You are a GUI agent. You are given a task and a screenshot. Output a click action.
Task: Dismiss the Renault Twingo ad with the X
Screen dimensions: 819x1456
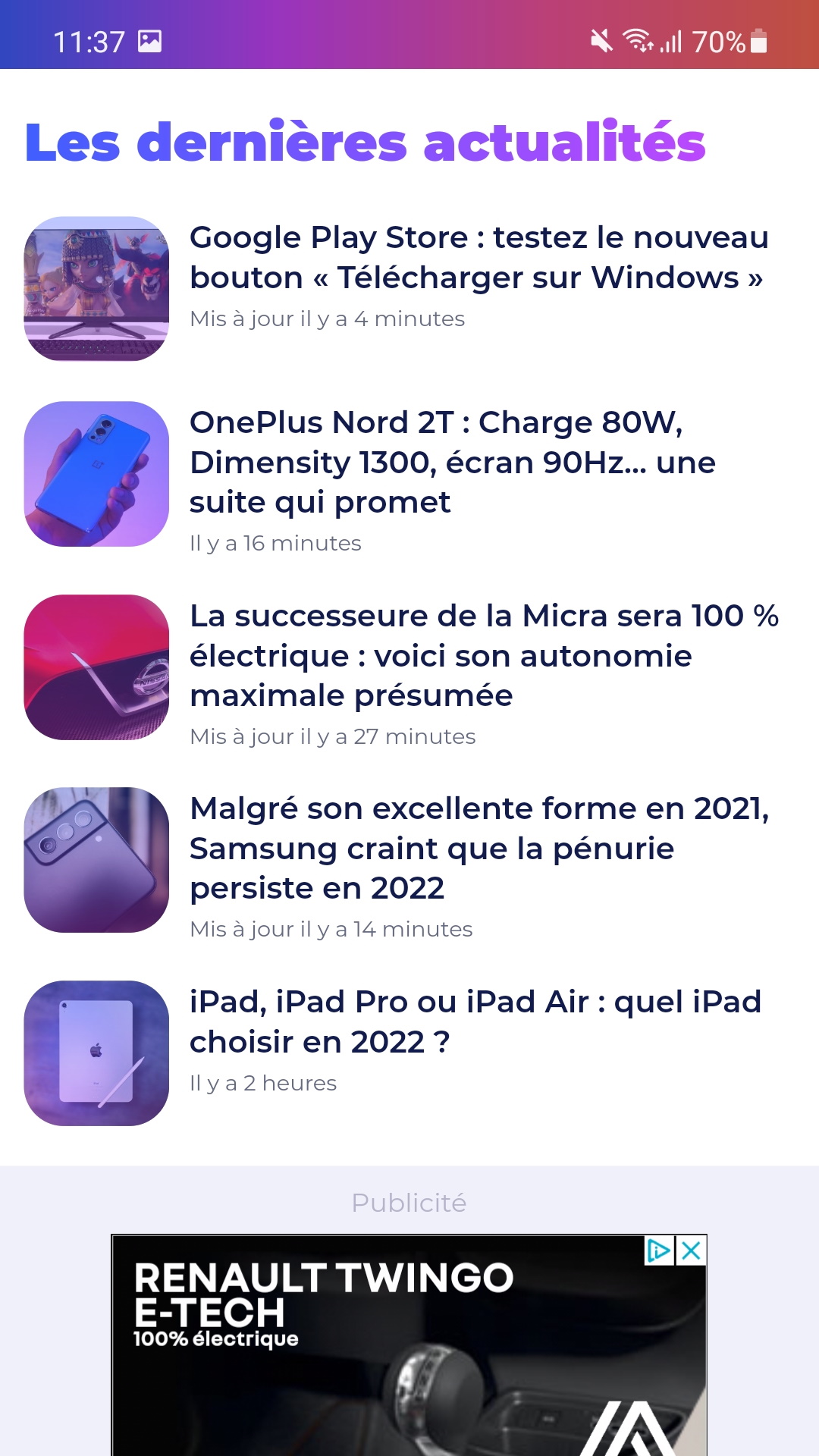coord(691,1250)
